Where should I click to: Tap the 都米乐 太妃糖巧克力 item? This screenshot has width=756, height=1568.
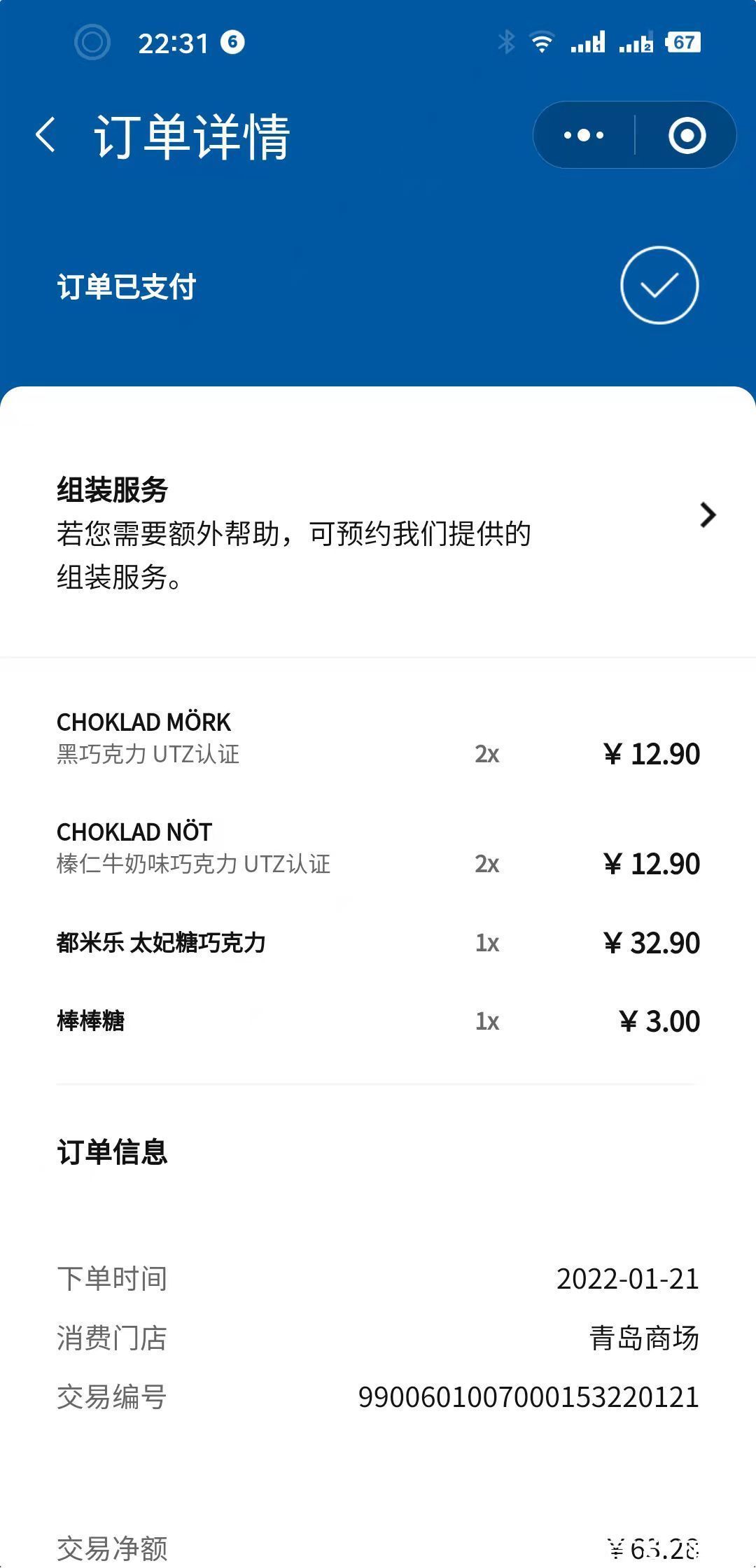point(160,941)
